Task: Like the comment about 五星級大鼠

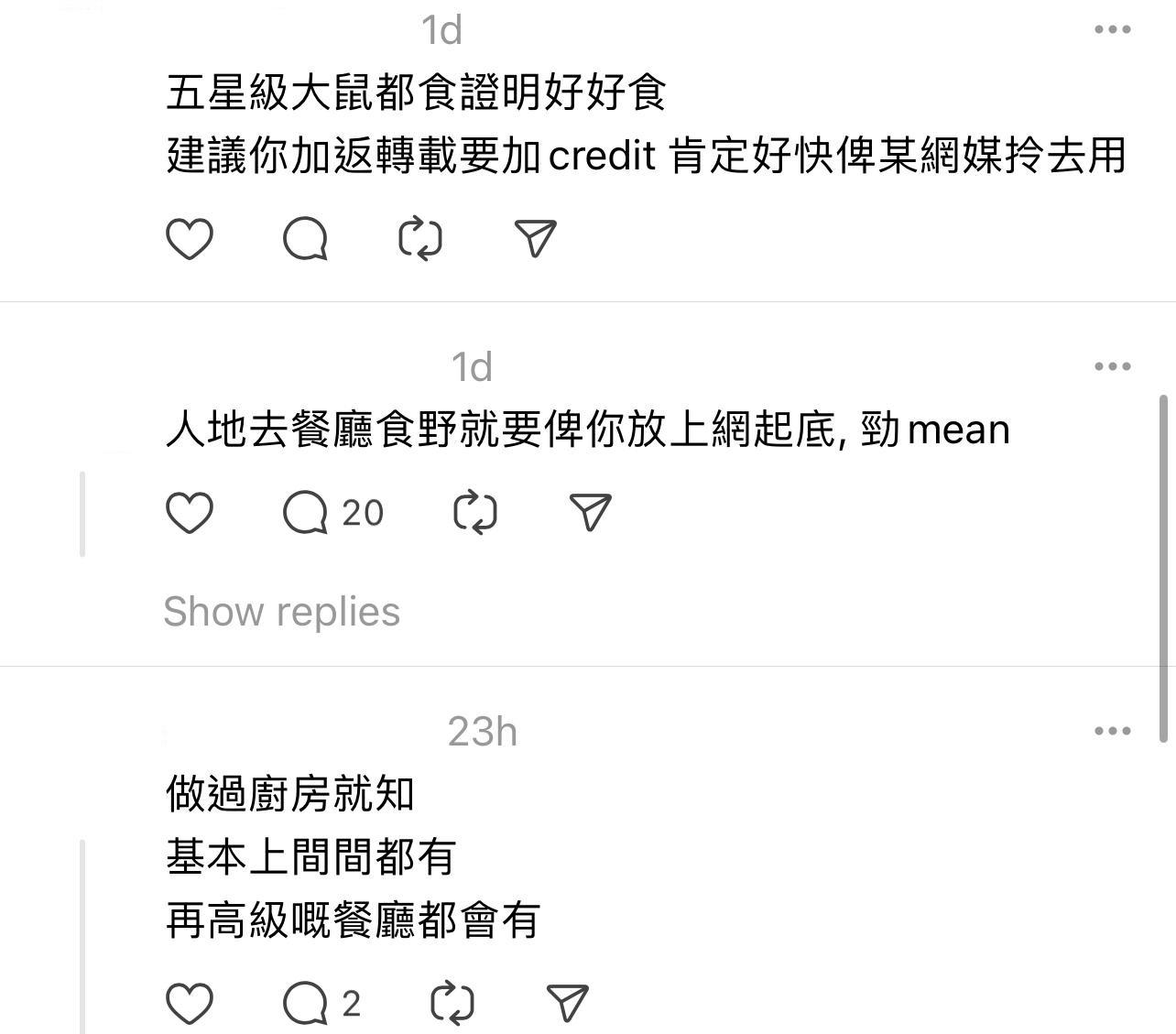Action: (x=190, y=239)
